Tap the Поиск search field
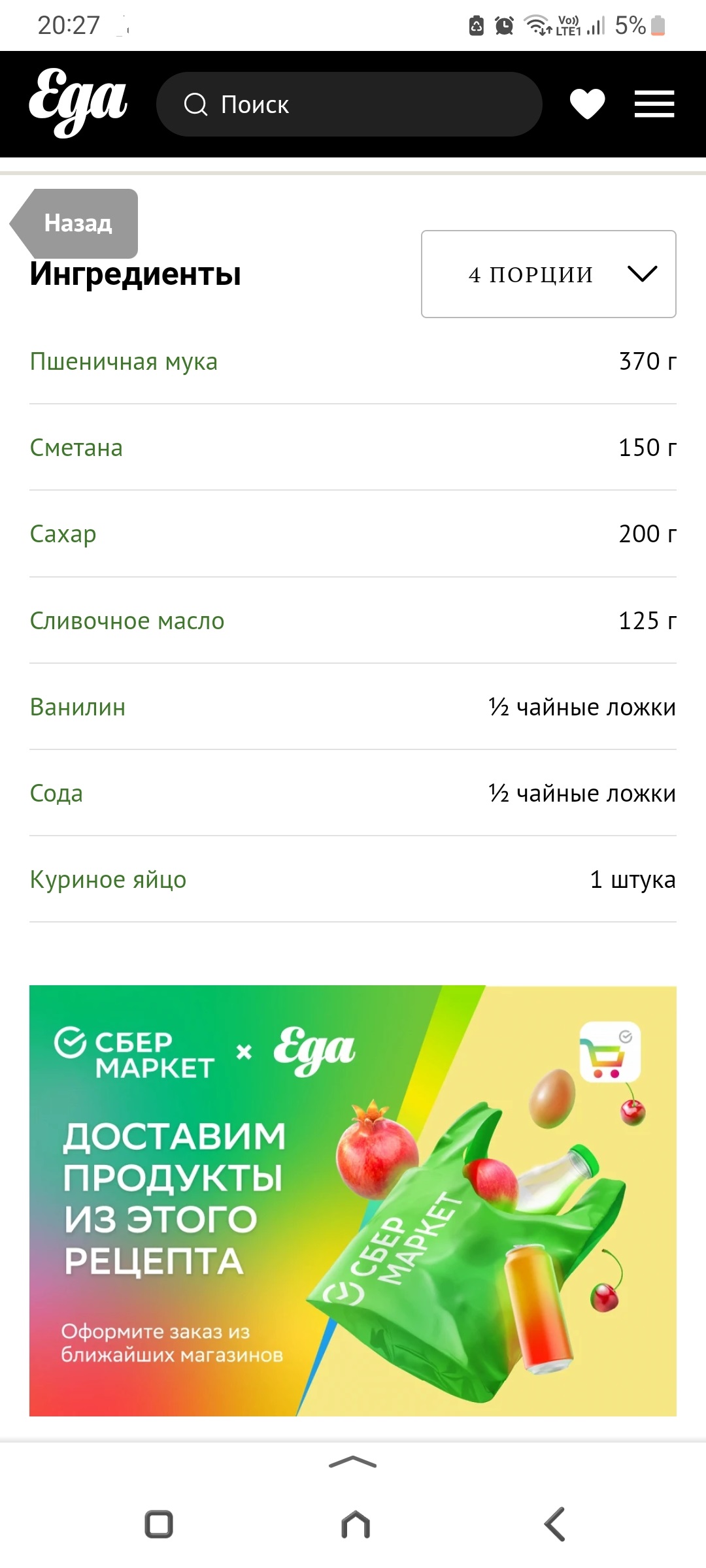The image size is (706, 1568). (x=349, y=105)
